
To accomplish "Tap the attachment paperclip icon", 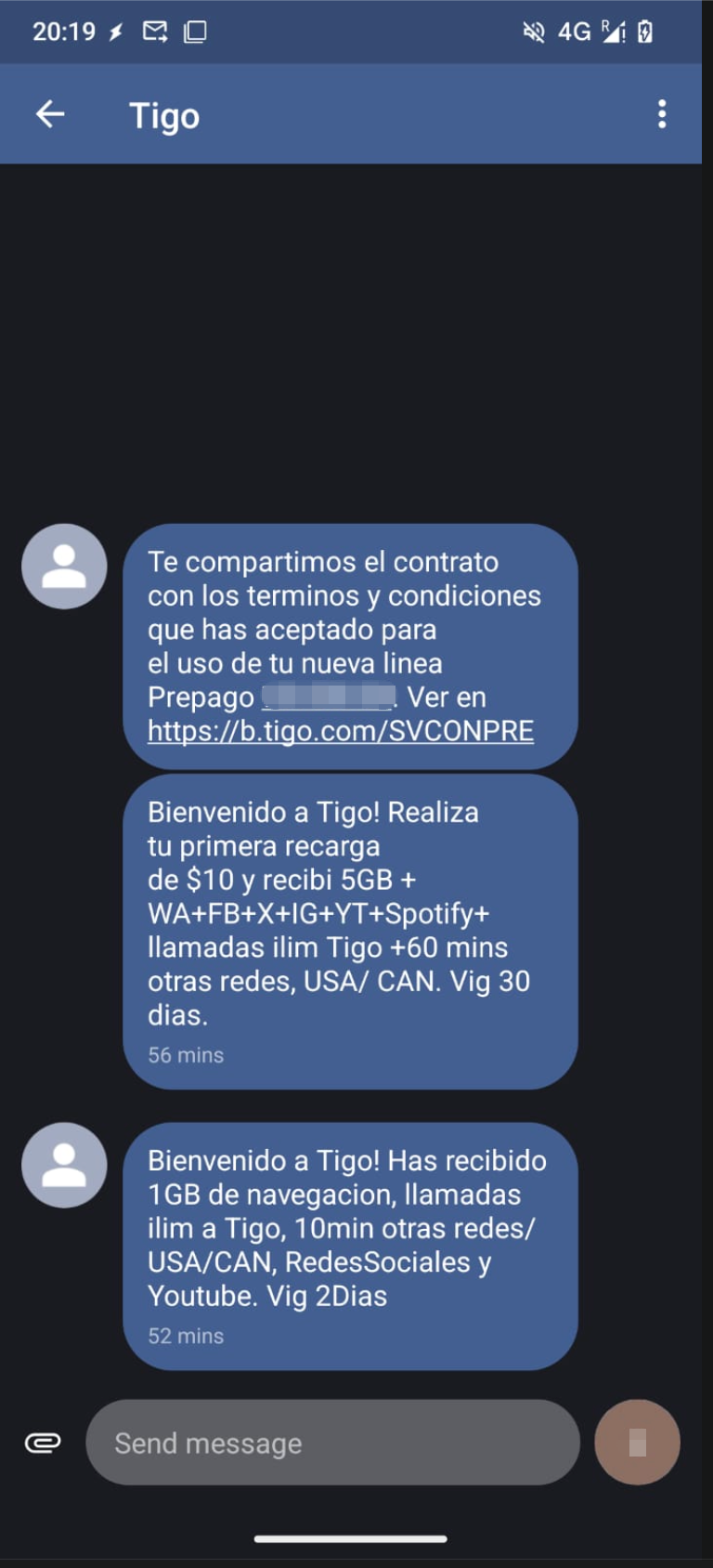I will click(43, 1443).
